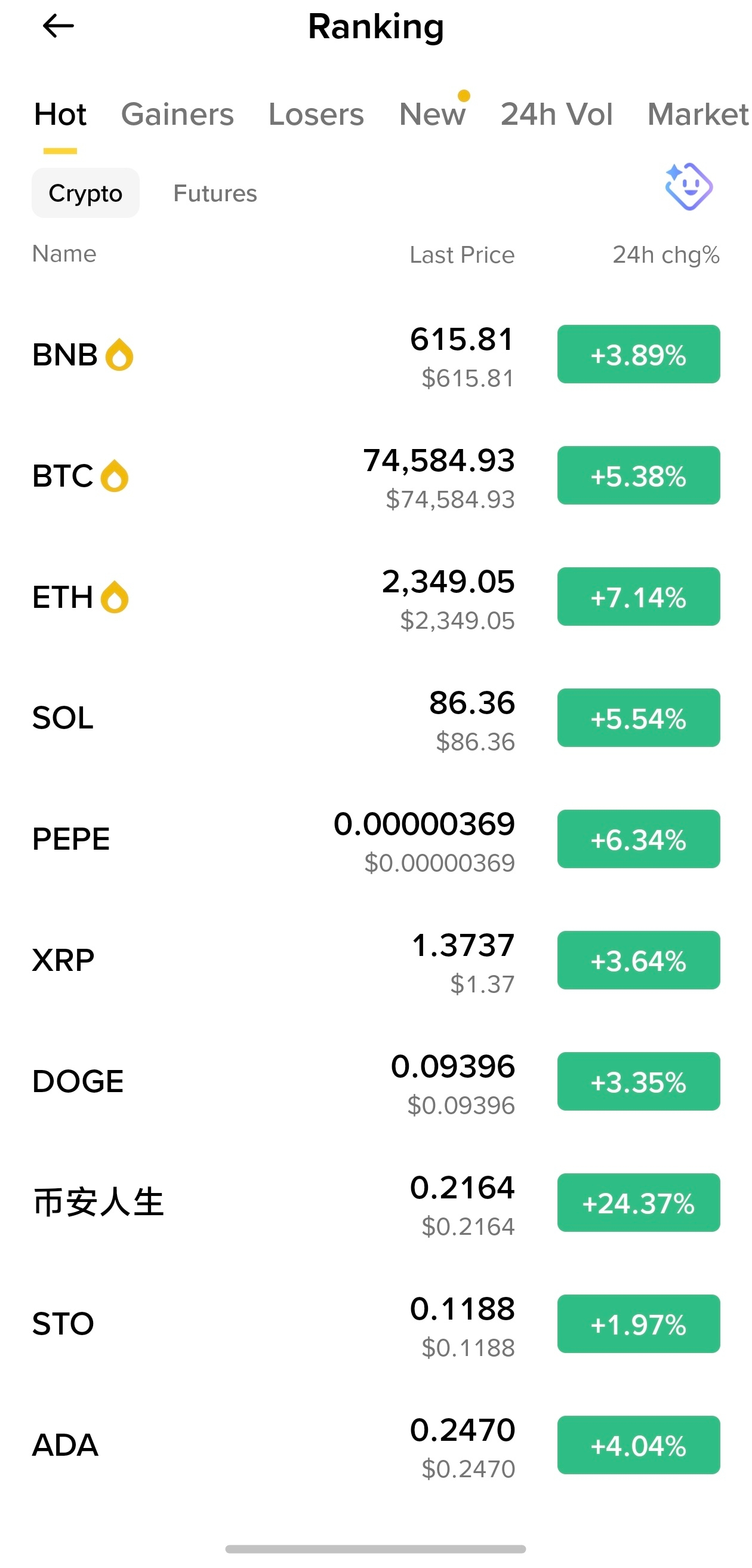Image resolution: width=752 pixels, height=1568 pixels.
Task: Switch to the Futures filter
Action: (215, 193)
